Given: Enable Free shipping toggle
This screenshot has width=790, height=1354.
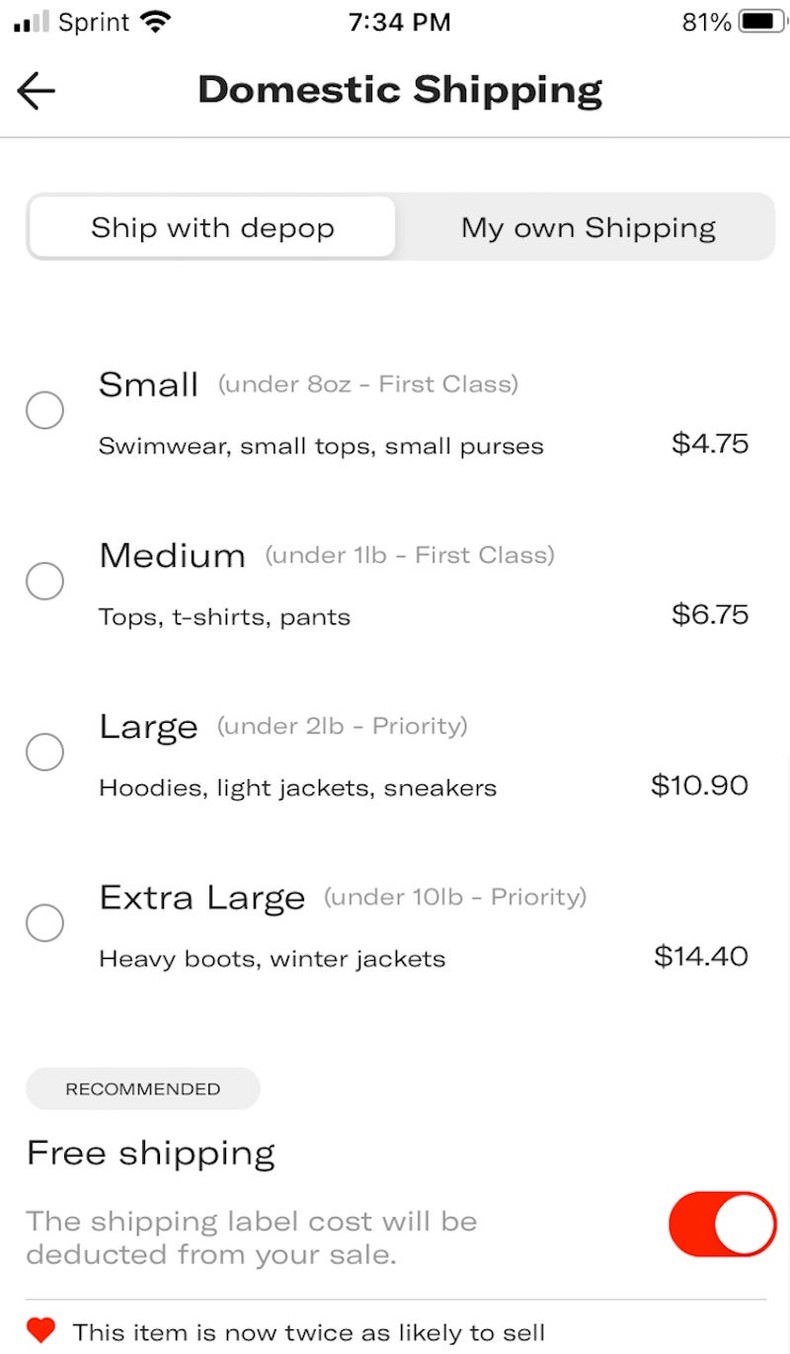Looking at the screenshot, I should 722,1223.
